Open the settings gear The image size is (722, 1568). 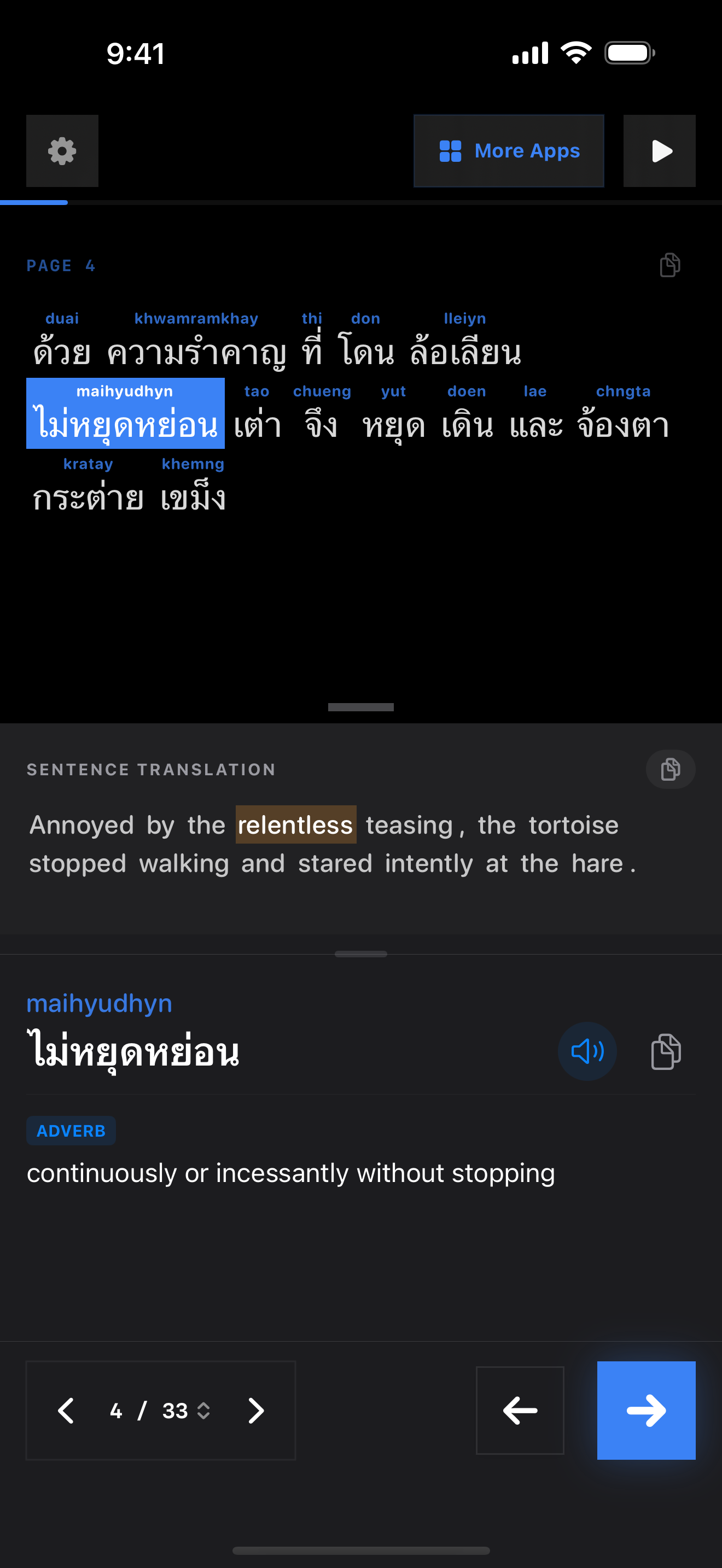pyautogui.click(x=62, y=151)
